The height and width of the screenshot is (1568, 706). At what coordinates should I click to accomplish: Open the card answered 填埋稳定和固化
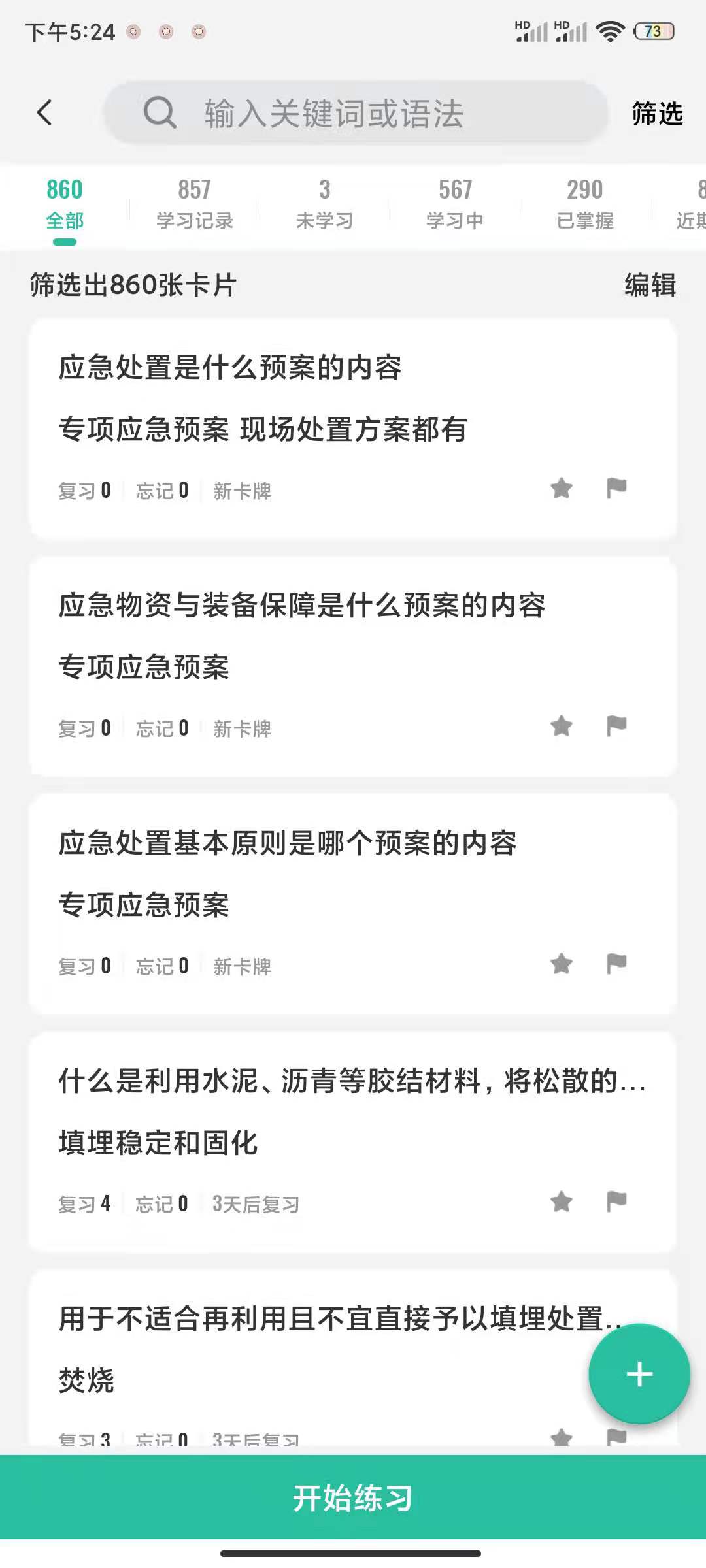[x=352, y=1141]
